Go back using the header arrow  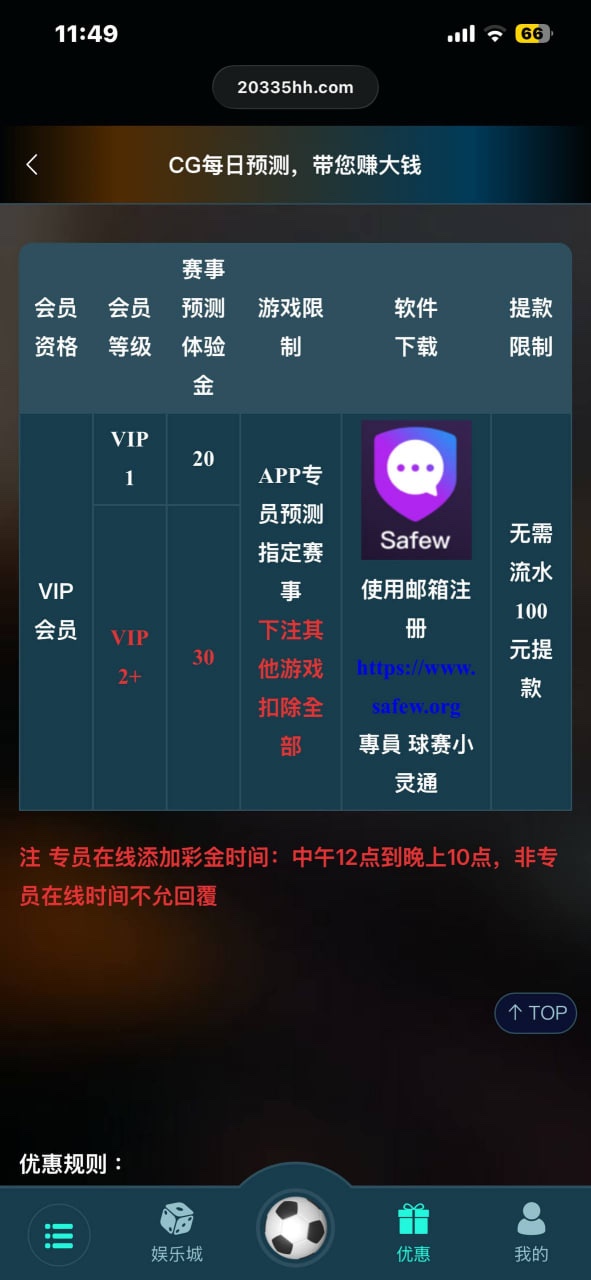point(32,165)
